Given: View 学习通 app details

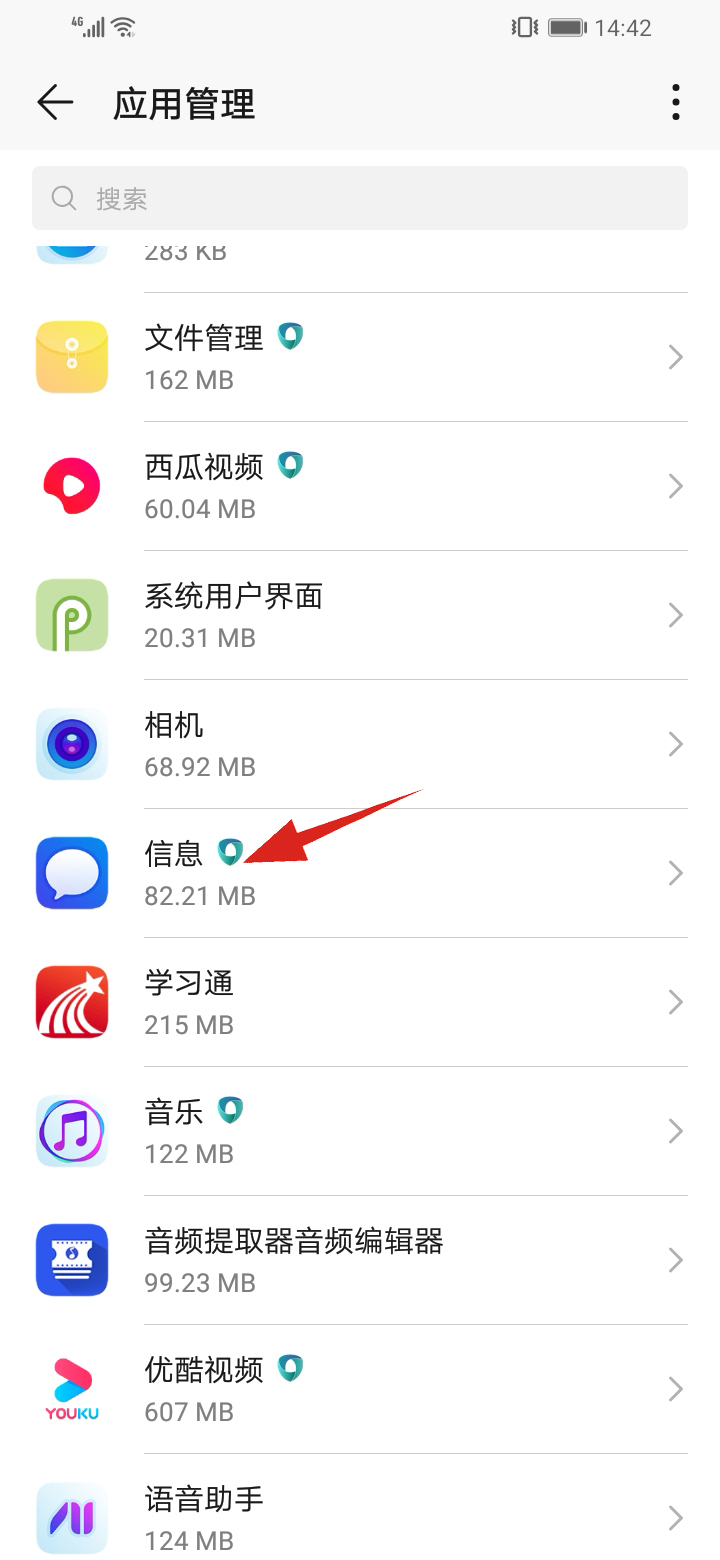Looking at the screenshot, I should 360,1002.
